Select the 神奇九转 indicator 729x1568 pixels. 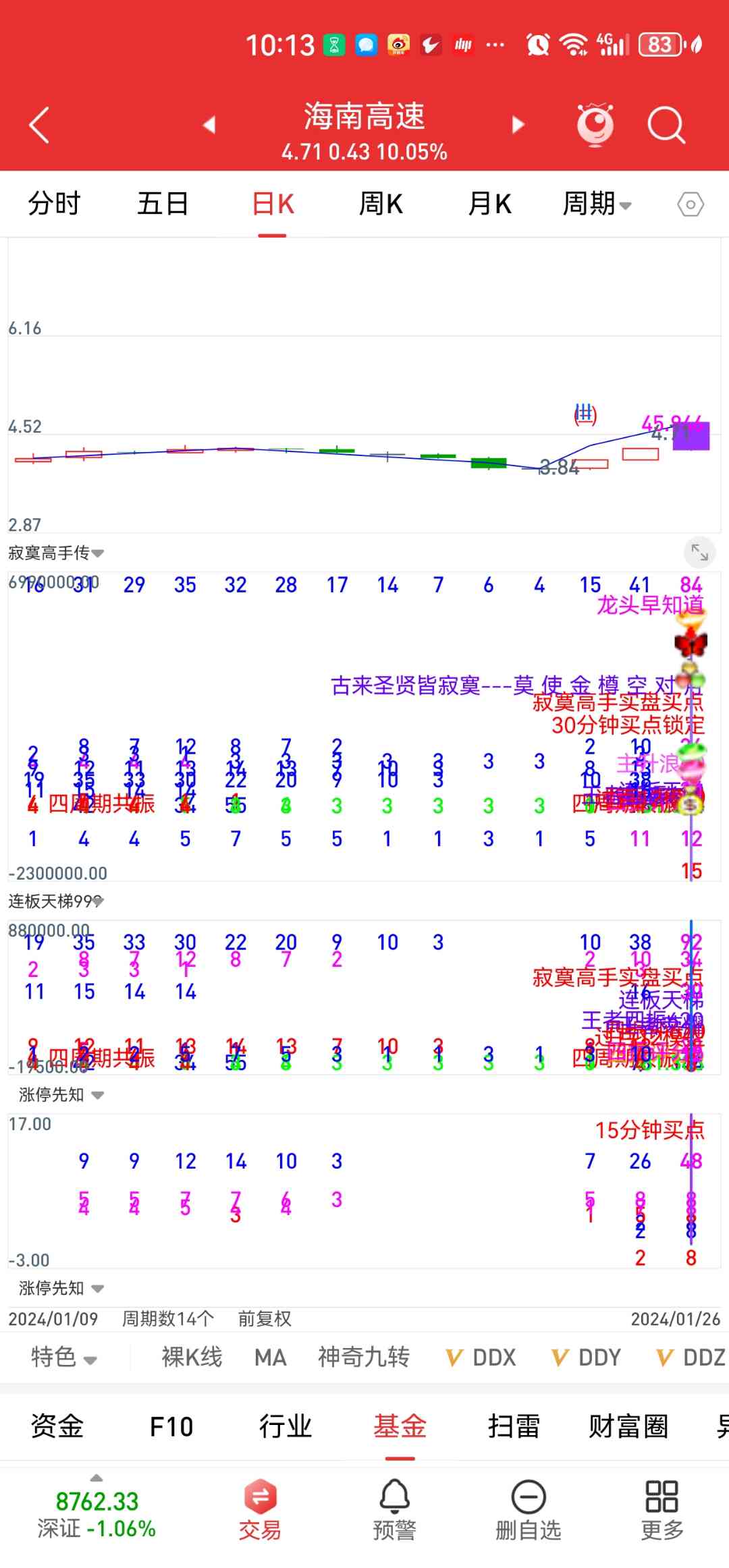[x=364, y=1357]
